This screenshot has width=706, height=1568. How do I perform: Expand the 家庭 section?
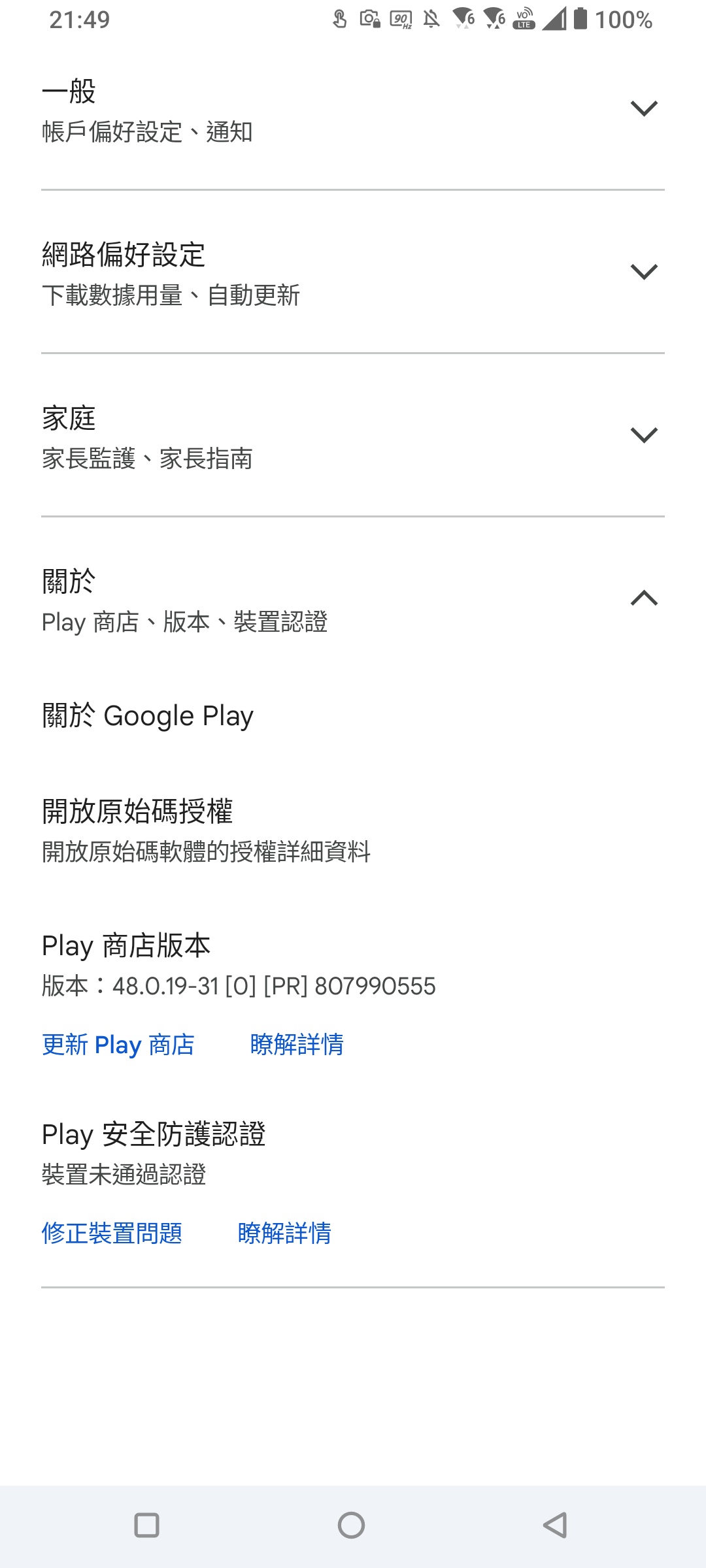[x=353, y=435]
